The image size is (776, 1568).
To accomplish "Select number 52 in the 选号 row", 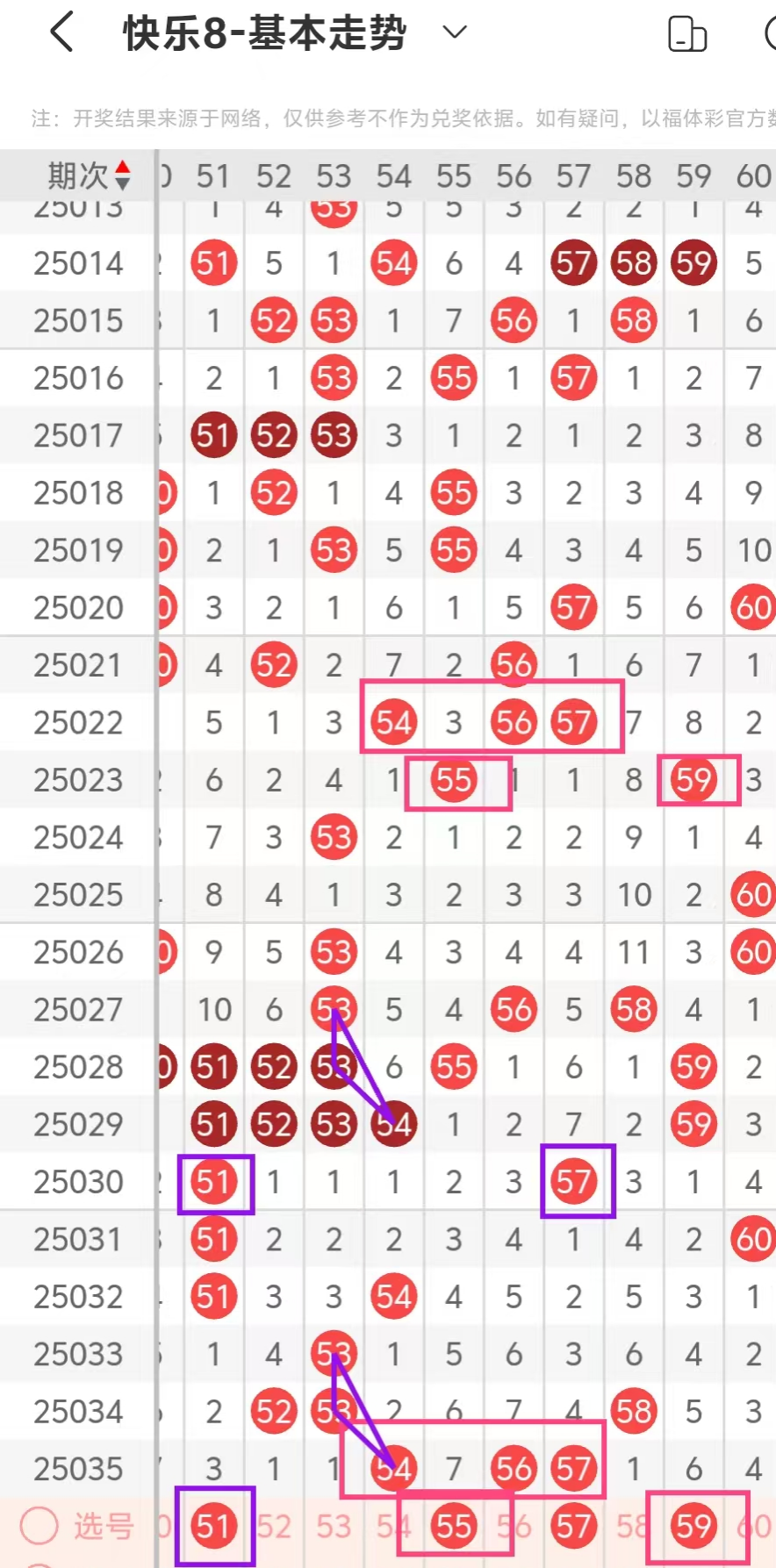I will coord(274,1527).
